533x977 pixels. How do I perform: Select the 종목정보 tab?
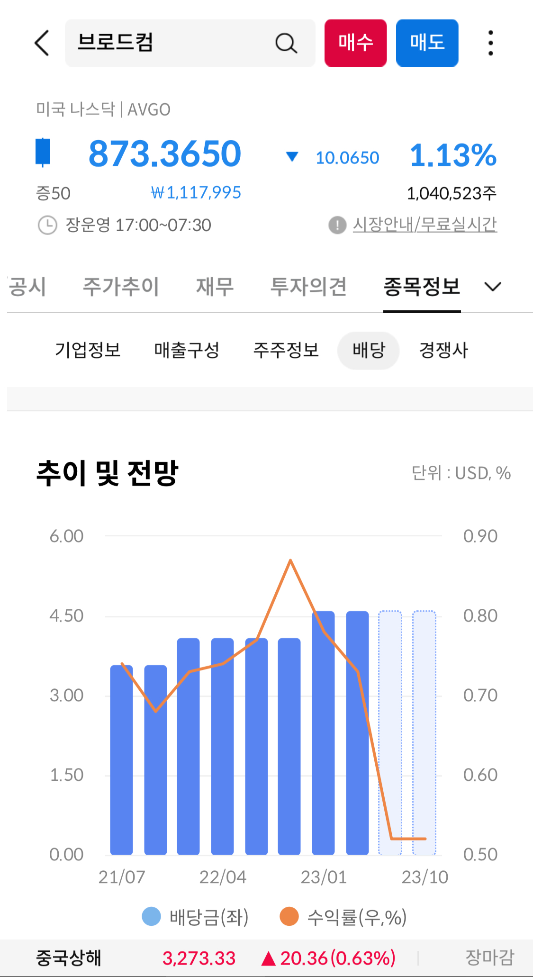coord(422,287)
